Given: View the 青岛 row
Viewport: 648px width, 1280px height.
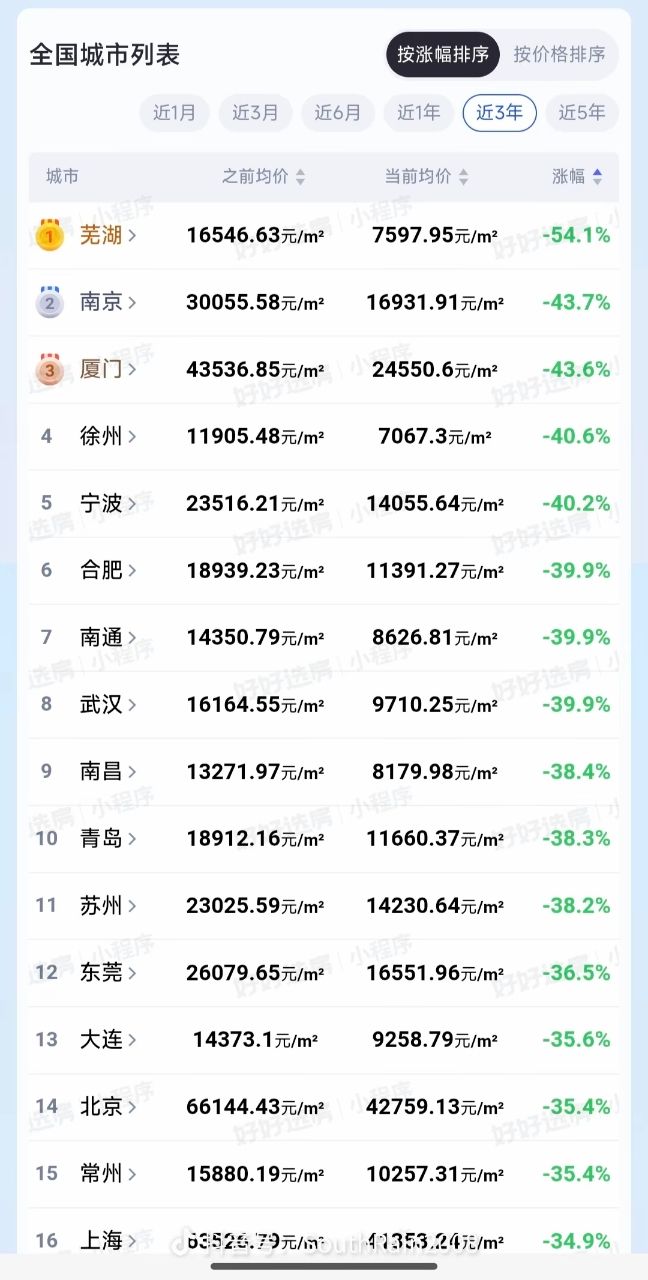Looking at the screenshot, I should click(x=108, y=838).
